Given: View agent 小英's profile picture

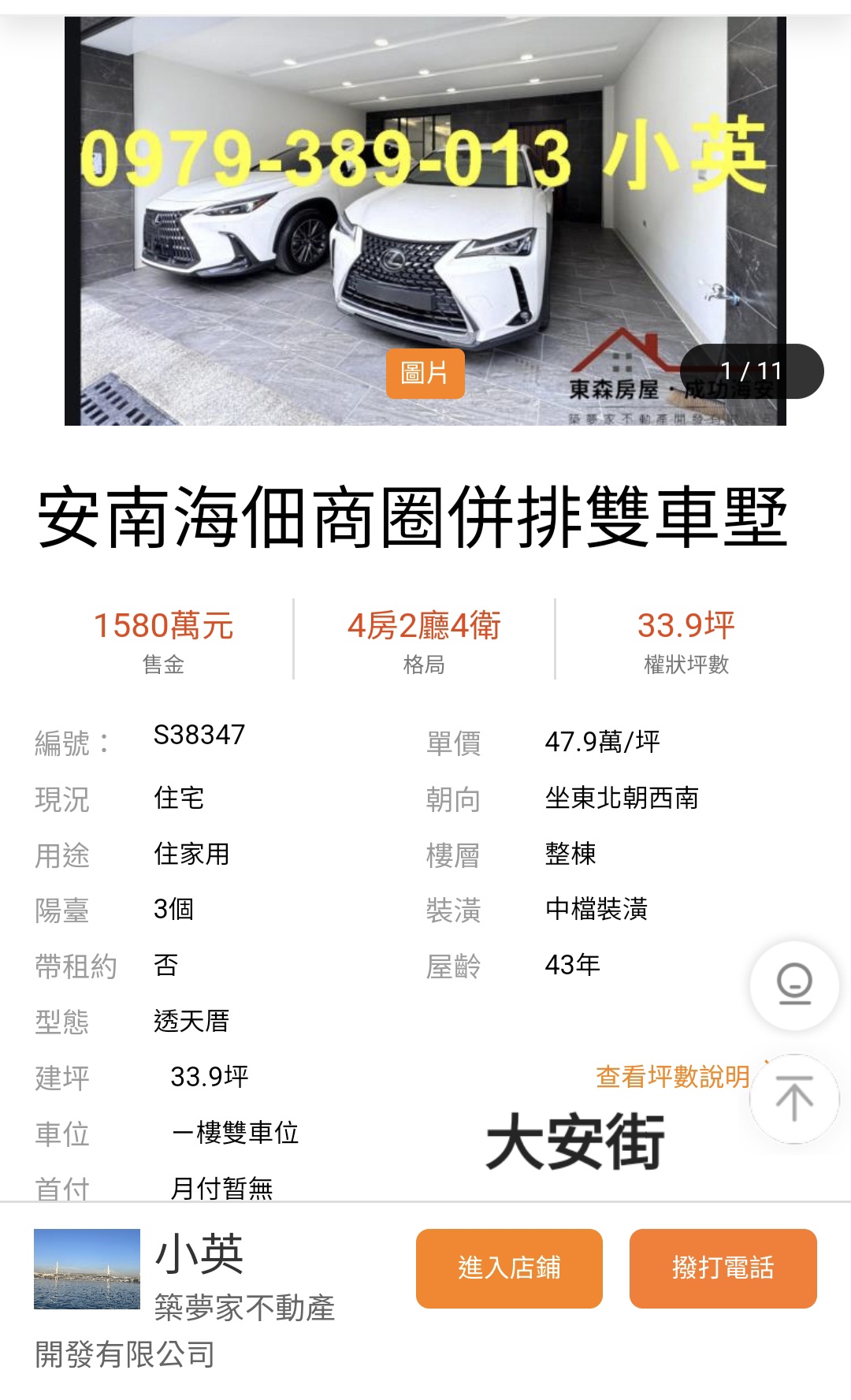Looking at the screenshot, I should click(x=87, y=1269).
